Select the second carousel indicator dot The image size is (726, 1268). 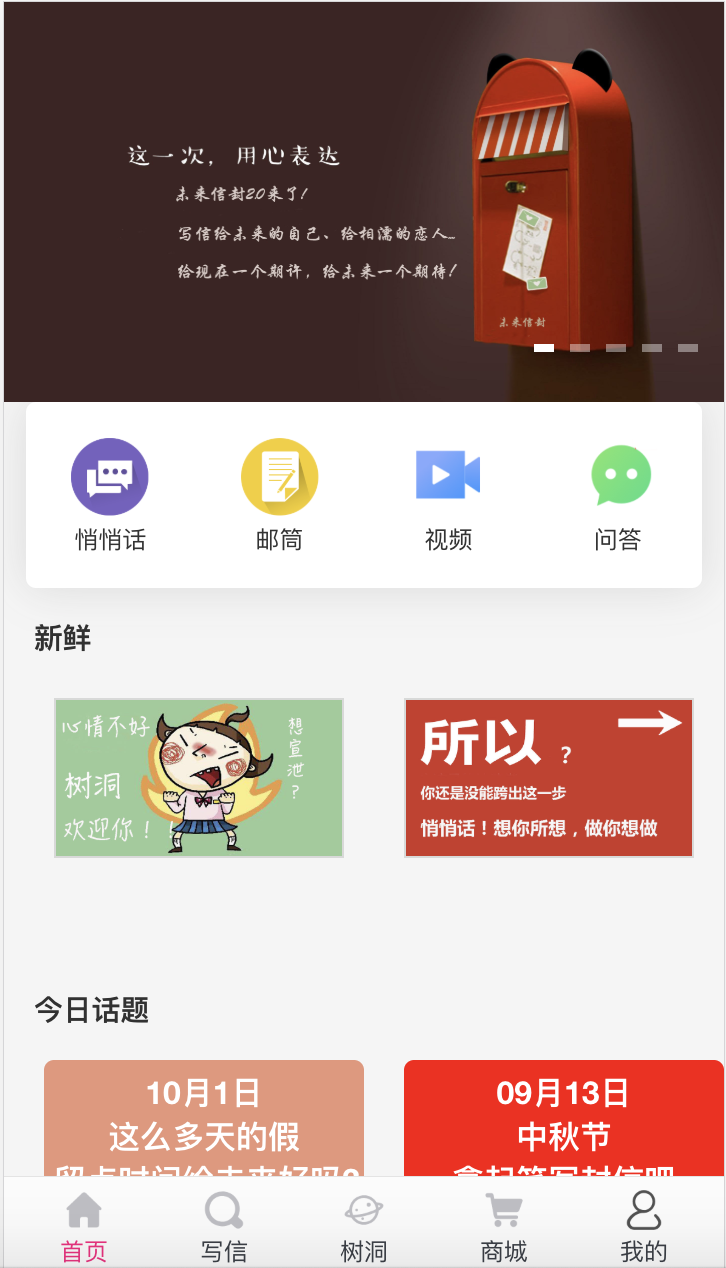(577, 348)
